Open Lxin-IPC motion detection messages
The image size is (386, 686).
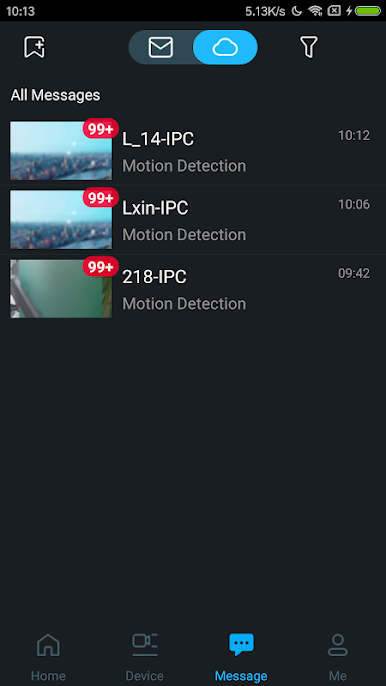coord(193,220)
